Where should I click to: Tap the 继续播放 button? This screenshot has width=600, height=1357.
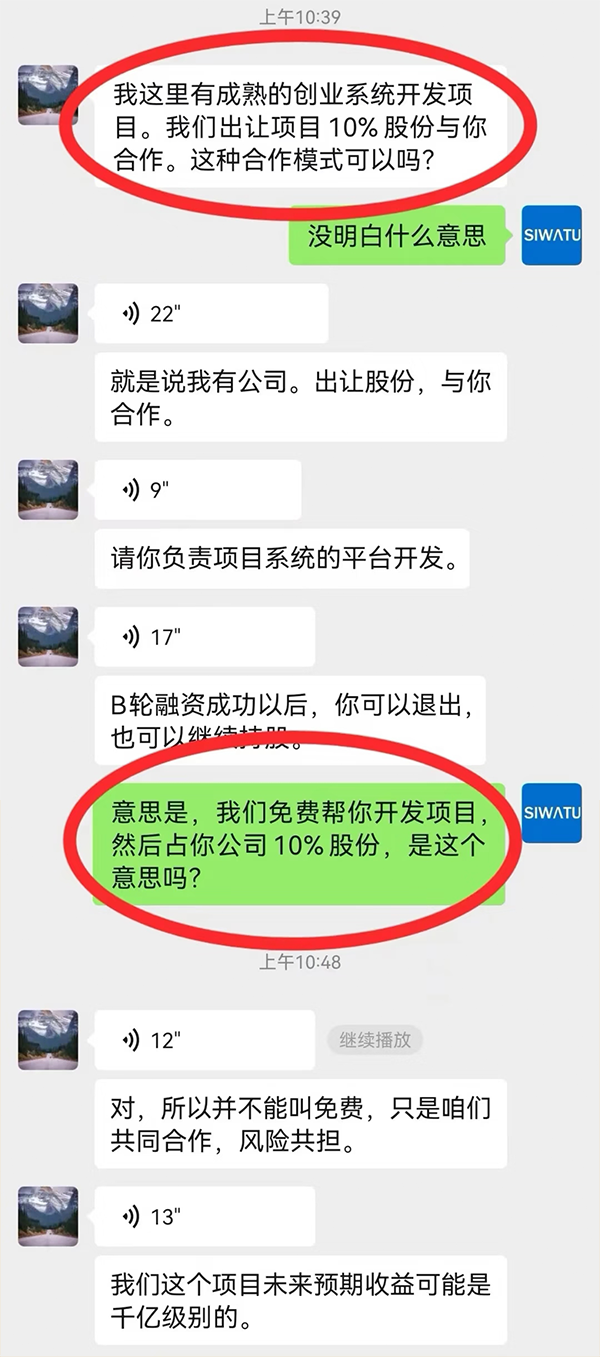[x=375, y=1040]
